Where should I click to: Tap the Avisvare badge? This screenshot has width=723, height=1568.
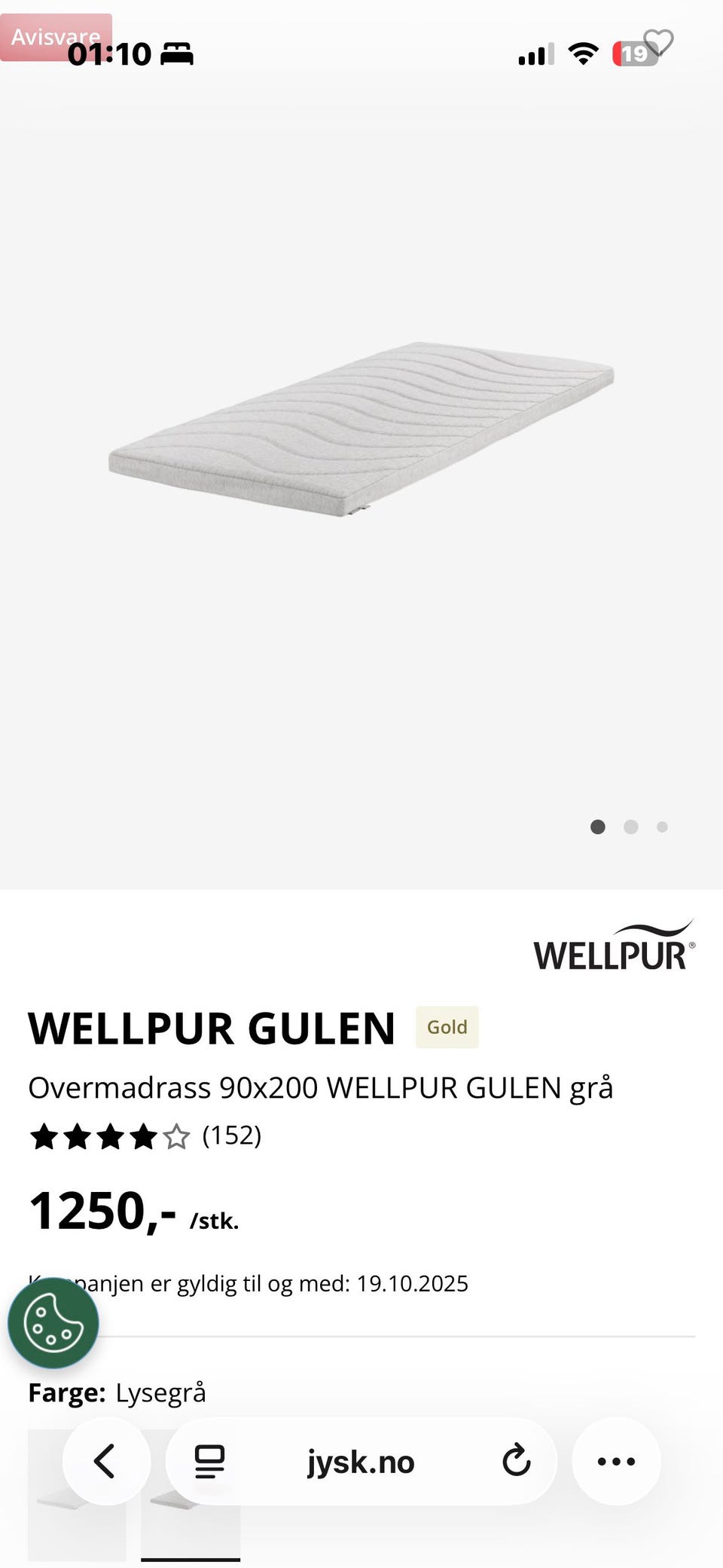(55, 36)
